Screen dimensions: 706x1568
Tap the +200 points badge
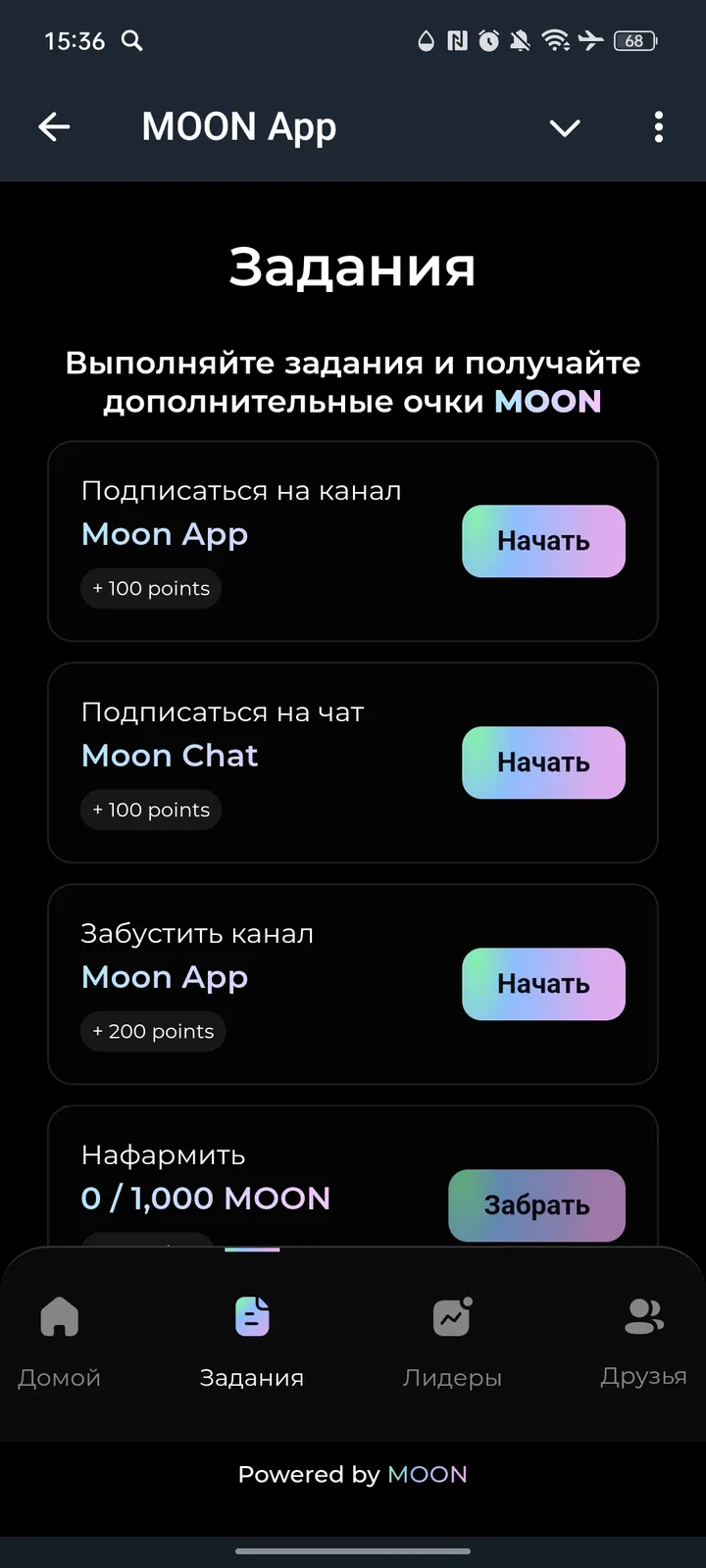153,1031
